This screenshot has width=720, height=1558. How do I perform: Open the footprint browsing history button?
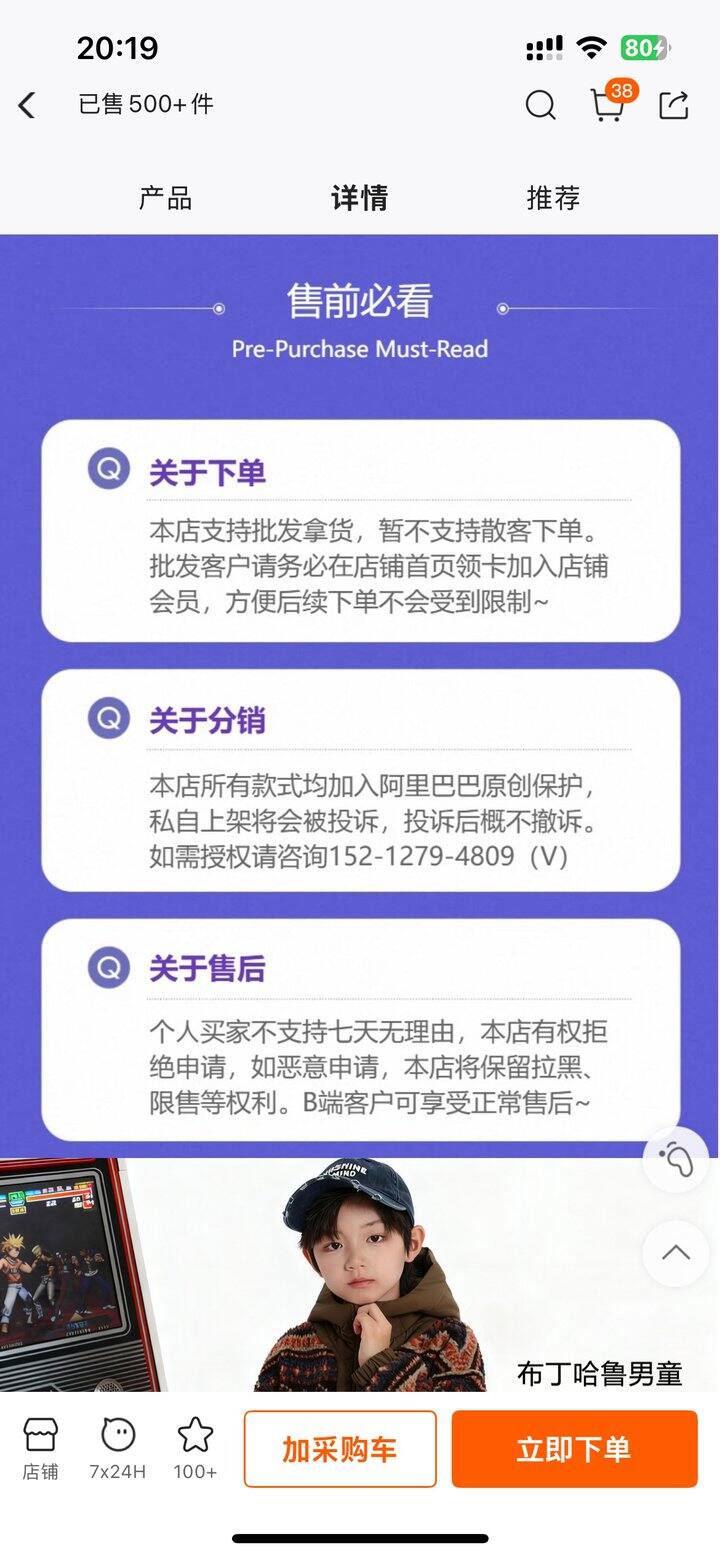click(x=676, y=1160)
